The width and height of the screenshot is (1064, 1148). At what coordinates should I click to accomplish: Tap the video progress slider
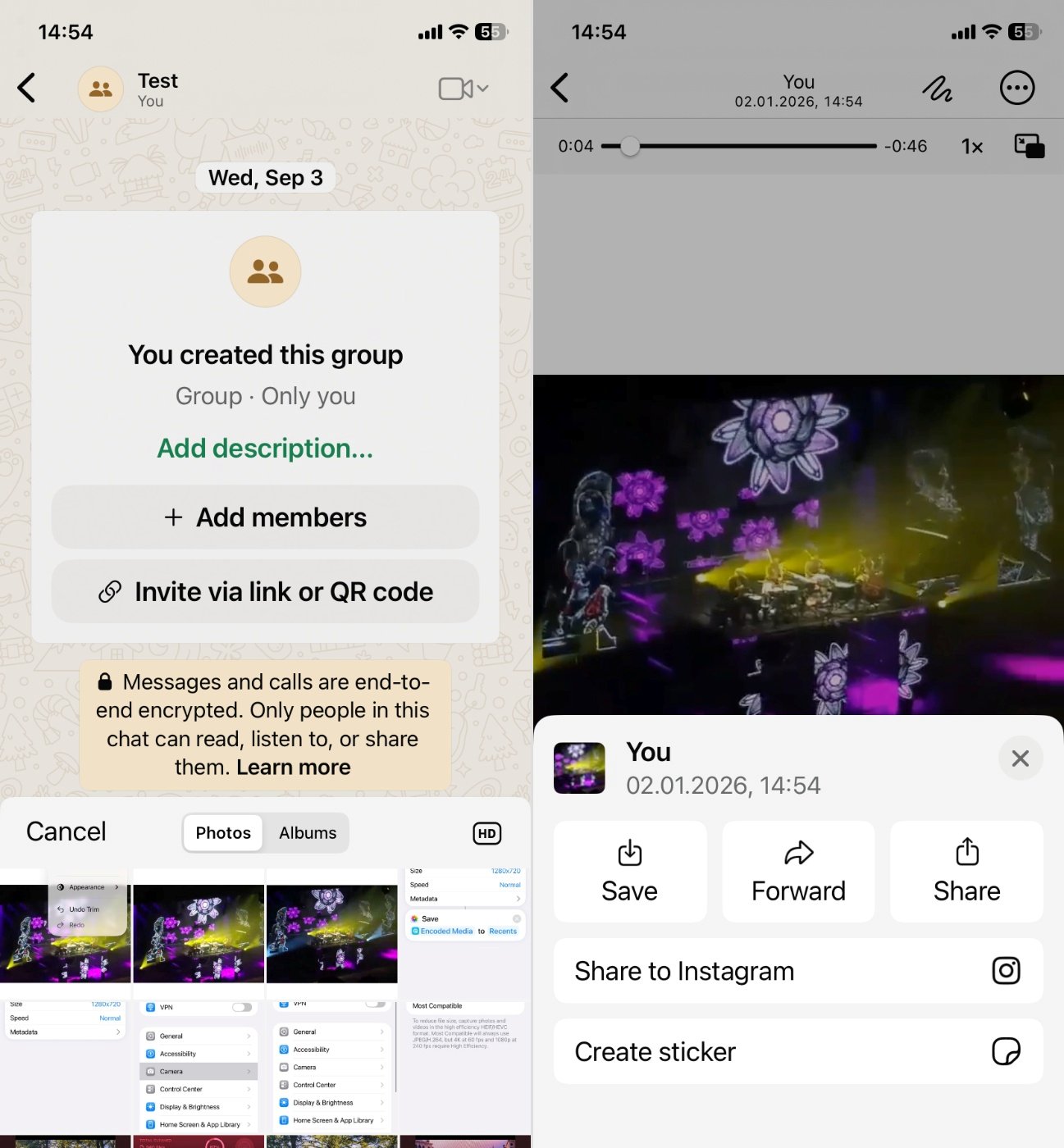pyautogui.click(x=738, y=146)
